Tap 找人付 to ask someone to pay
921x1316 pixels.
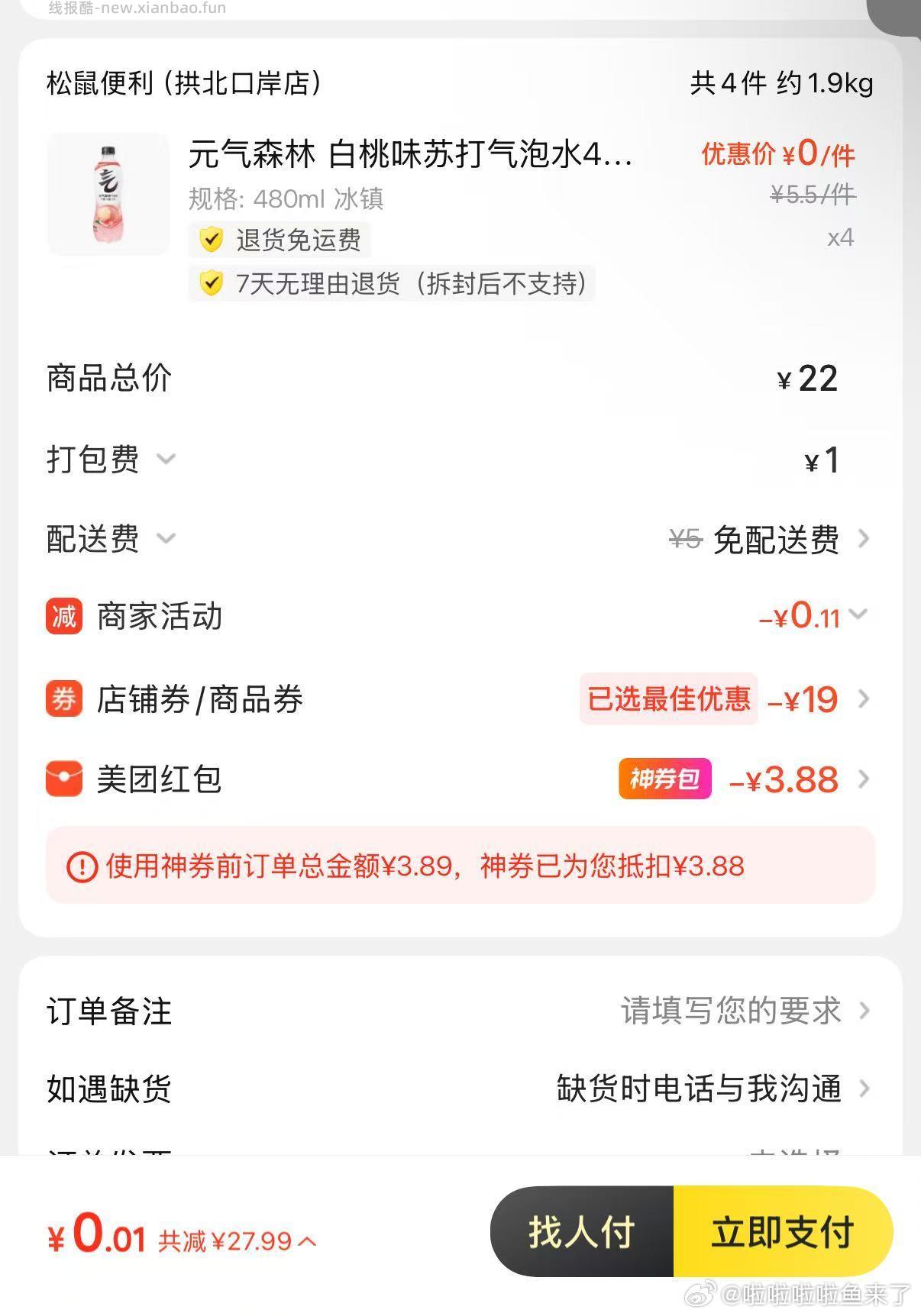582,1231
